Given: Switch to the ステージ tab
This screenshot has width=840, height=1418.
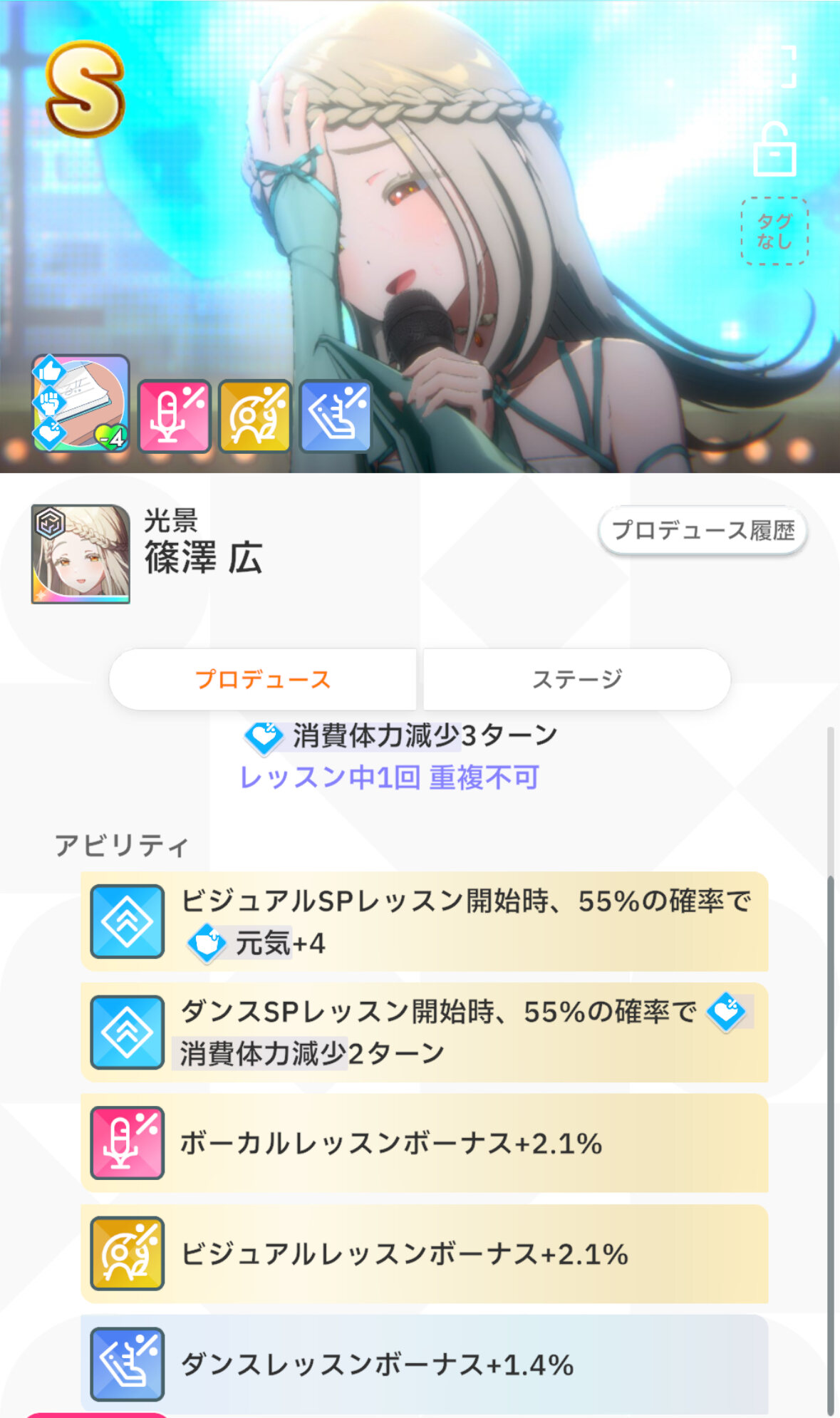Looking at the screenshot, I should tap(576, 679).
